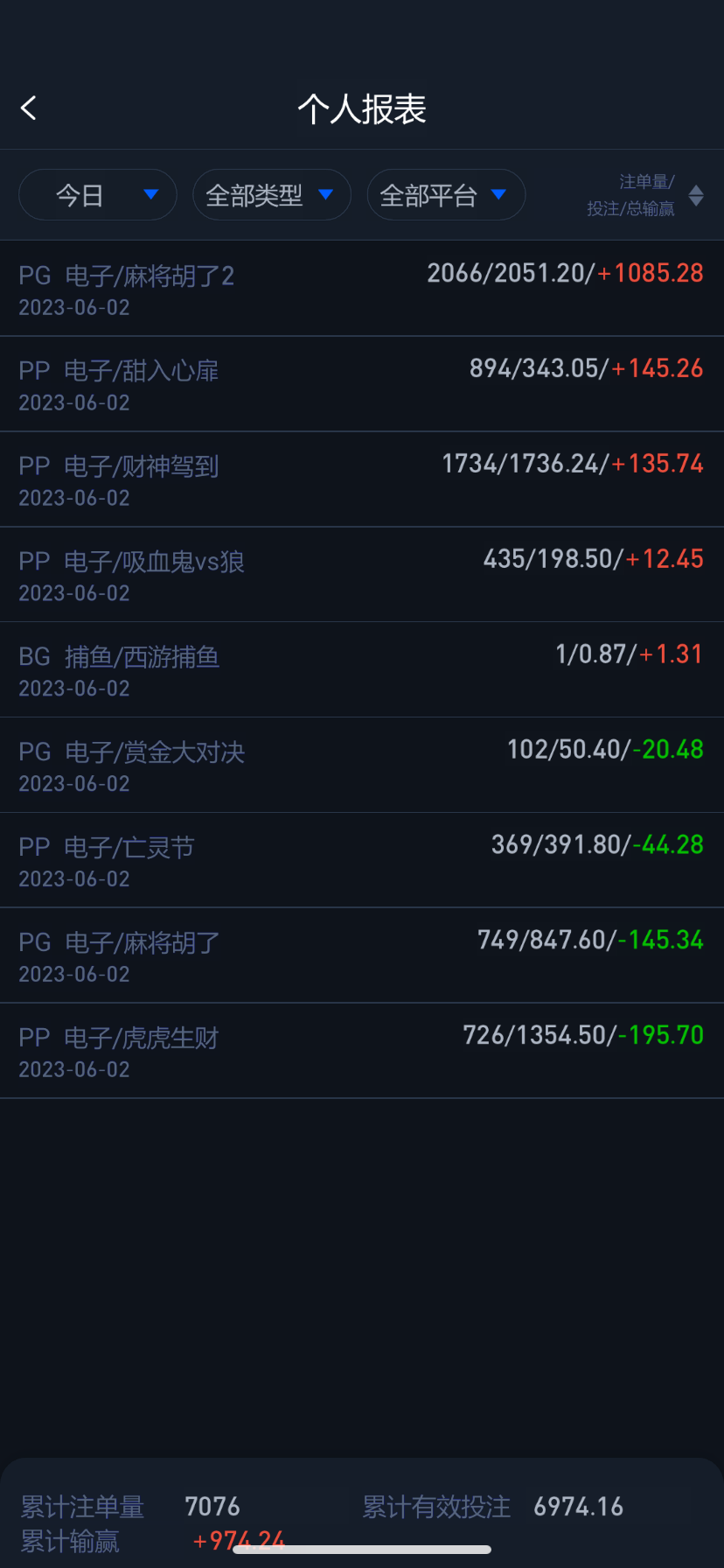The image size is (724, 1568).
Task: Open the 今日 date dropdown
Action: coord(98,194)
